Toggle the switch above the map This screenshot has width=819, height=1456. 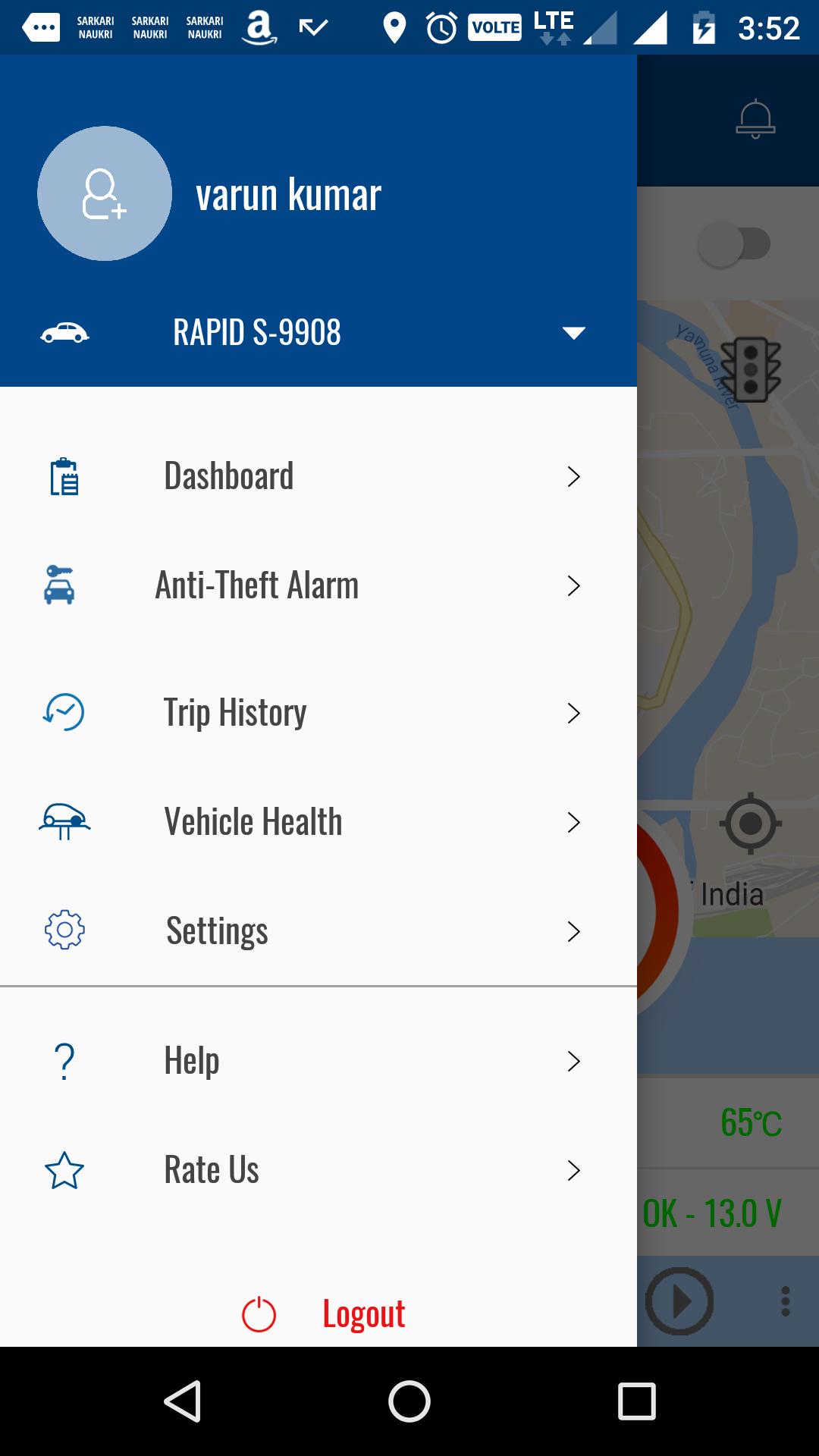(734, 244)
